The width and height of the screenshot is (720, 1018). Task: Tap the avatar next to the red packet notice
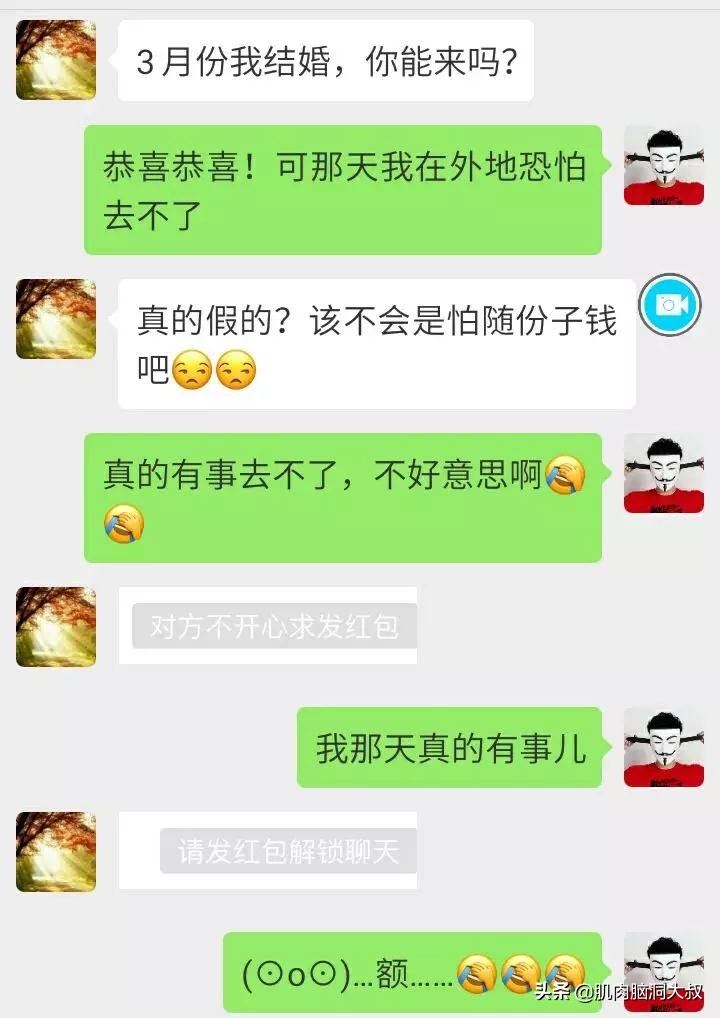(55, 627)
